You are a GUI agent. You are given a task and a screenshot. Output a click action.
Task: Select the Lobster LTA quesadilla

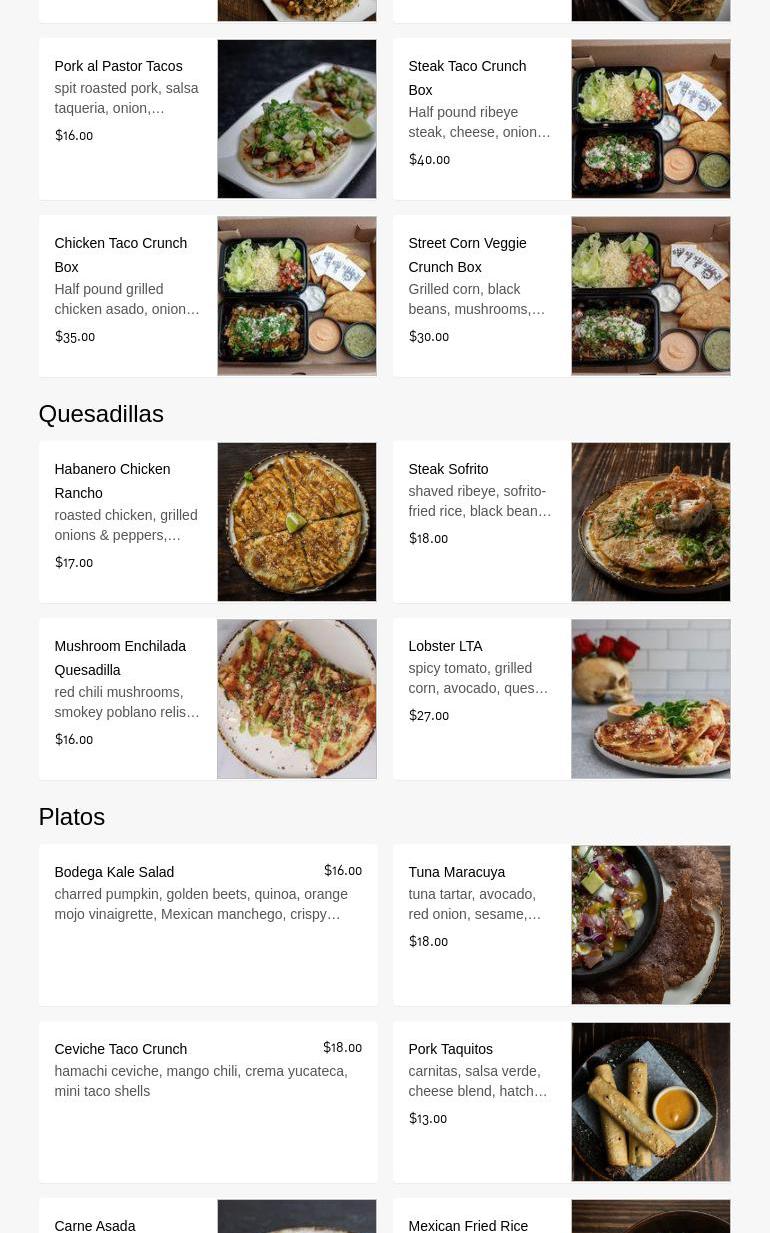pos(561,699)
